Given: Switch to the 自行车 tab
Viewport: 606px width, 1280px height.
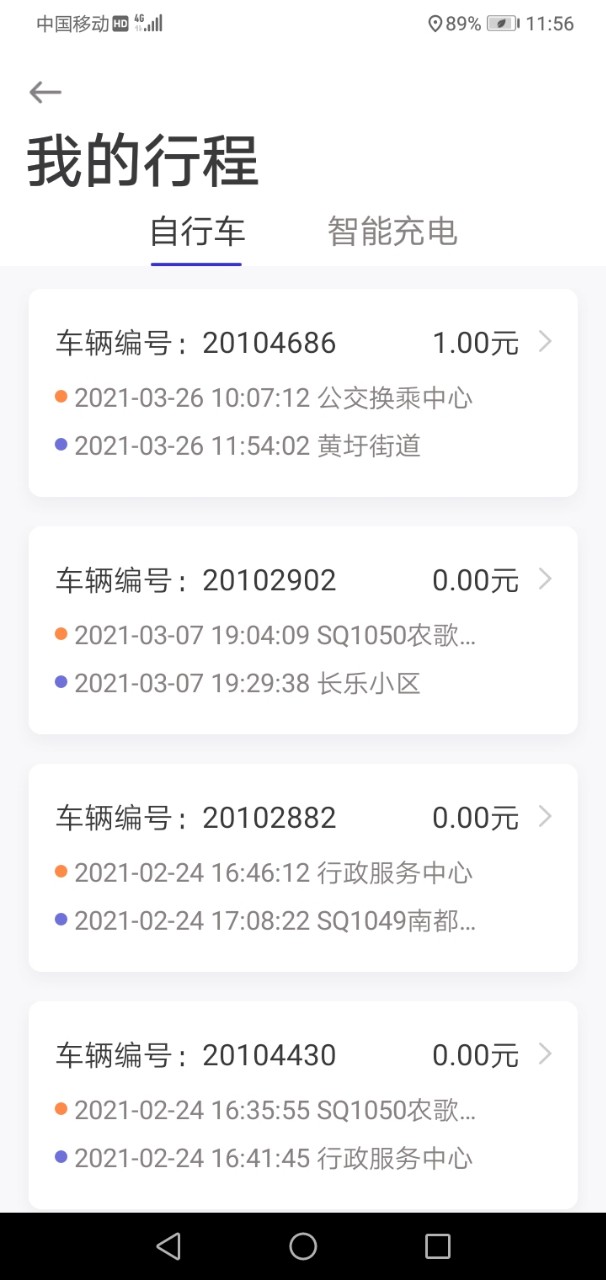Looking at the screenshot, I should pyautogui.click(x=197, y=232).
